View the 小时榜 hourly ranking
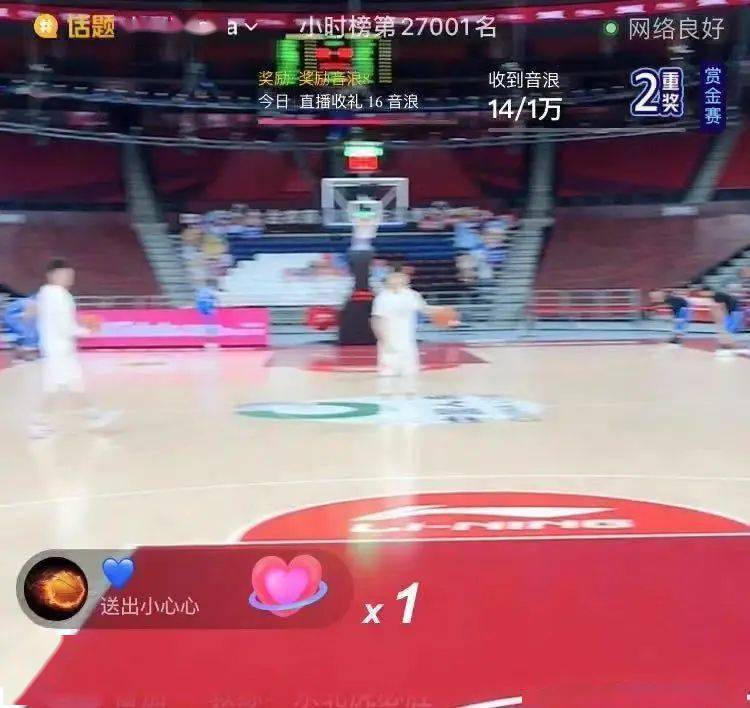 tap(398, 27)
